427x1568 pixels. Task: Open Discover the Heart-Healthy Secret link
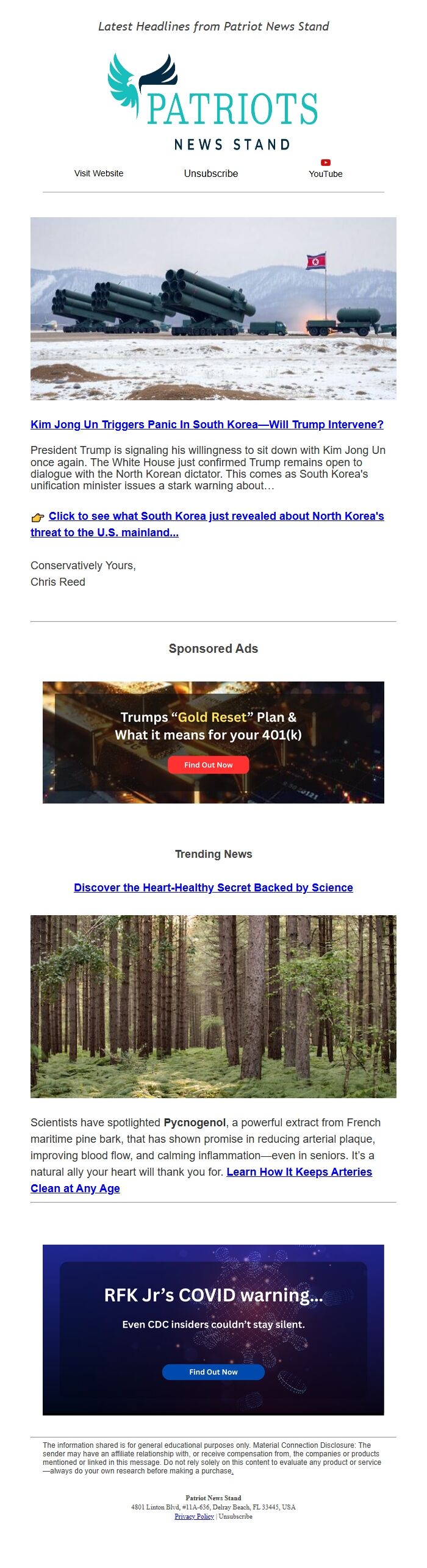point(213,887)
